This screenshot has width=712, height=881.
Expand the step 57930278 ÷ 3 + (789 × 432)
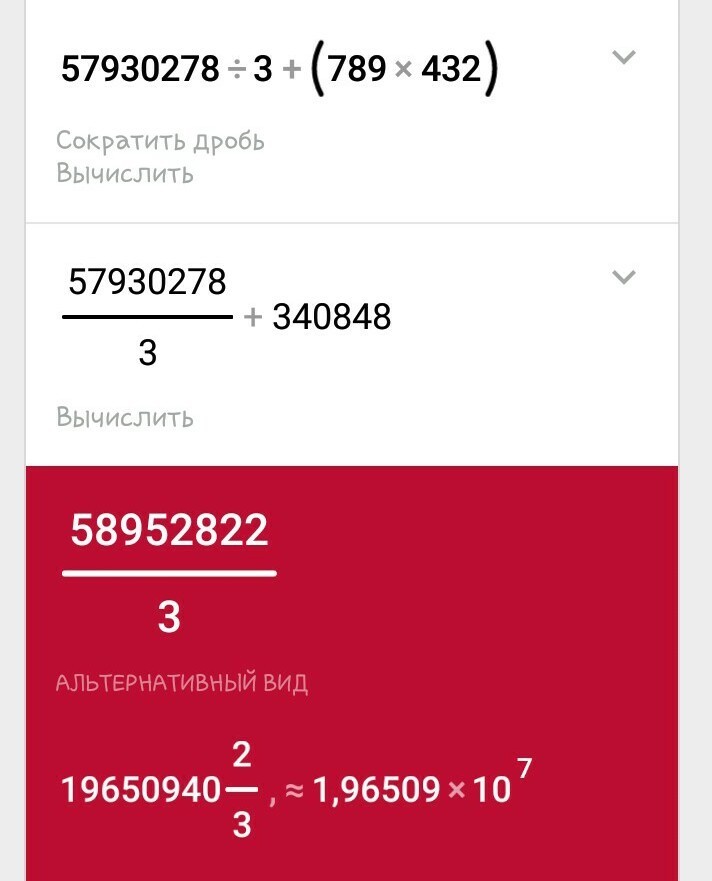623,58
